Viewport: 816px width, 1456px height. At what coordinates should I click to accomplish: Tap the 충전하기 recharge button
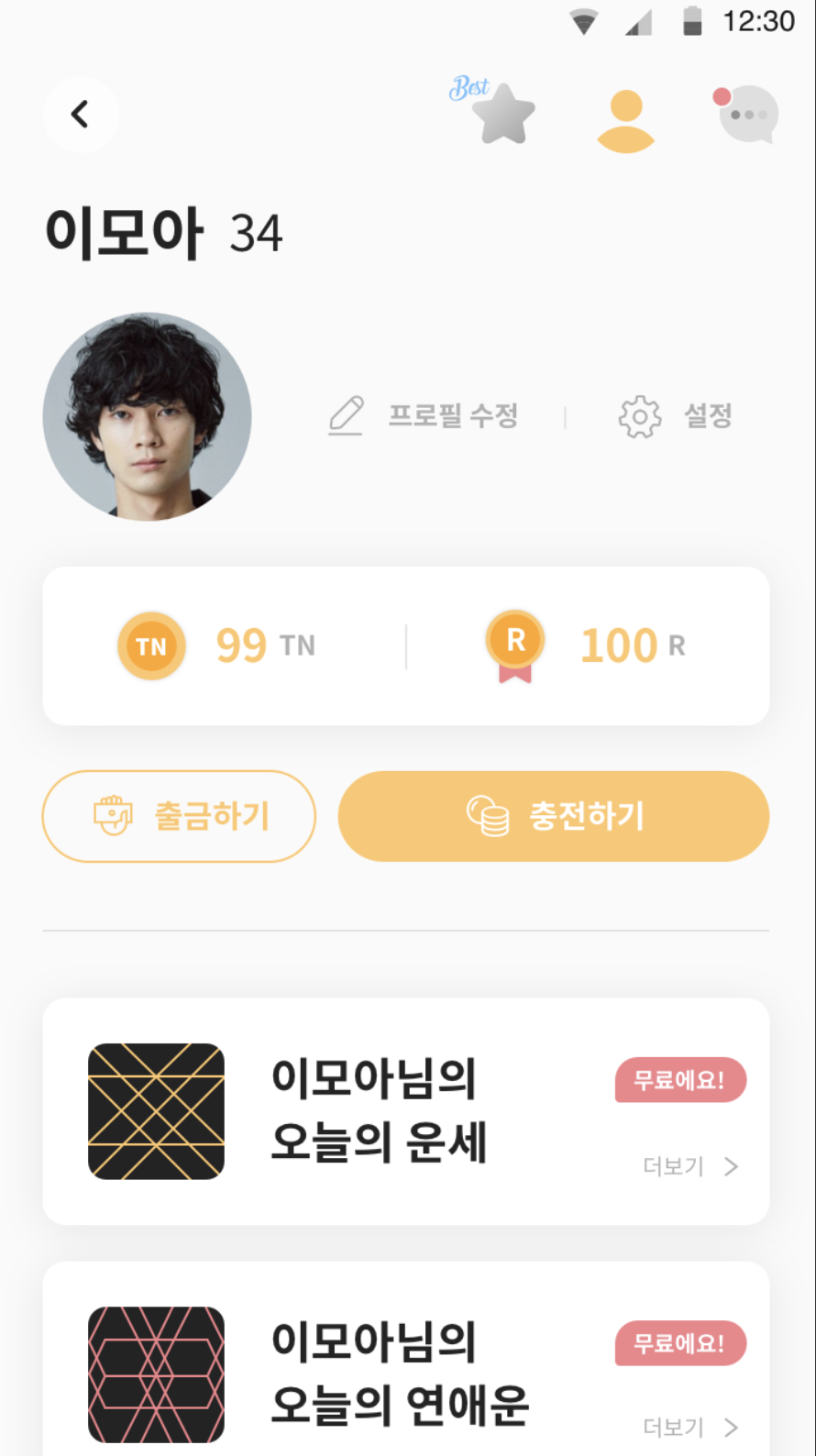click(554, 816)
